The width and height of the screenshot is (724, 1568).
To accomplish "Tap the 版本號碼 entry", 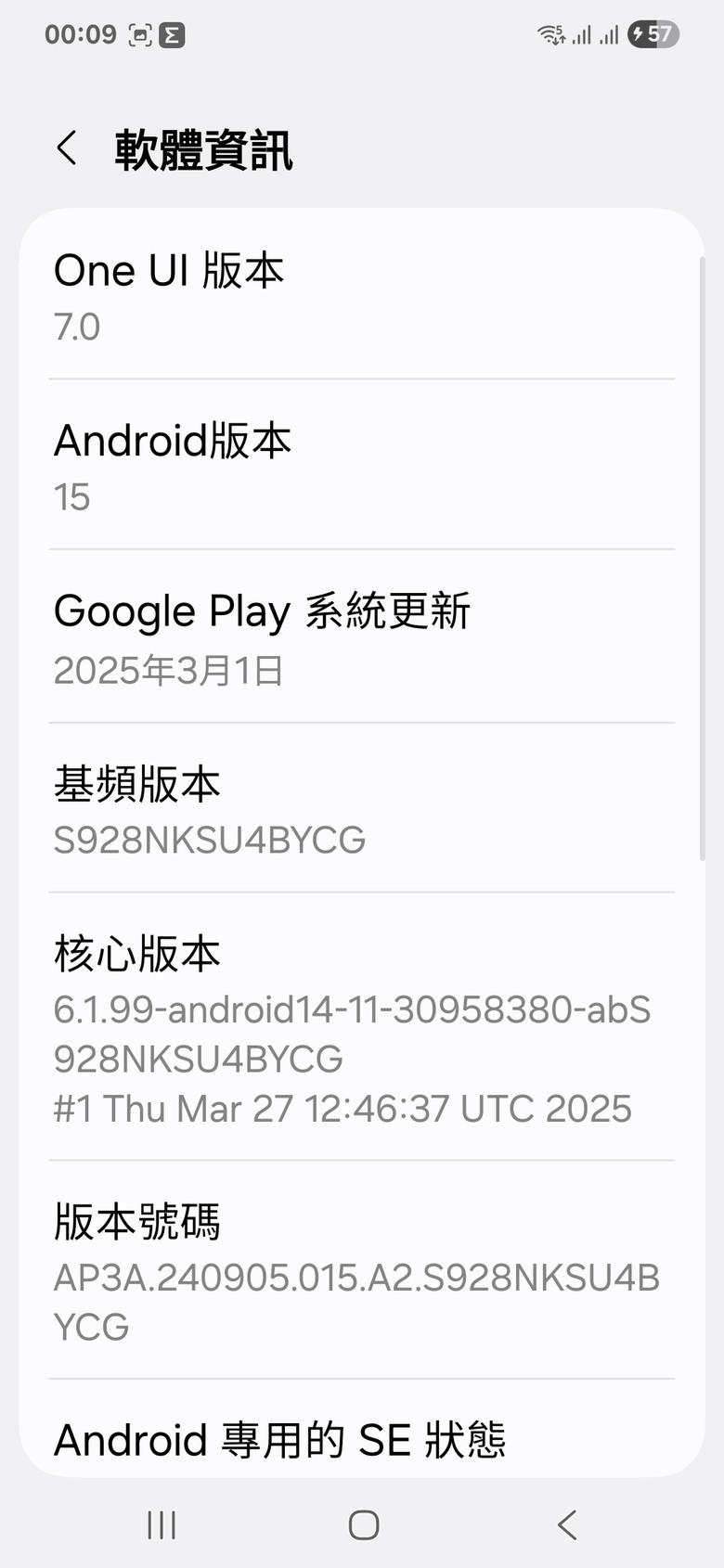I will tap(362, 1270).
